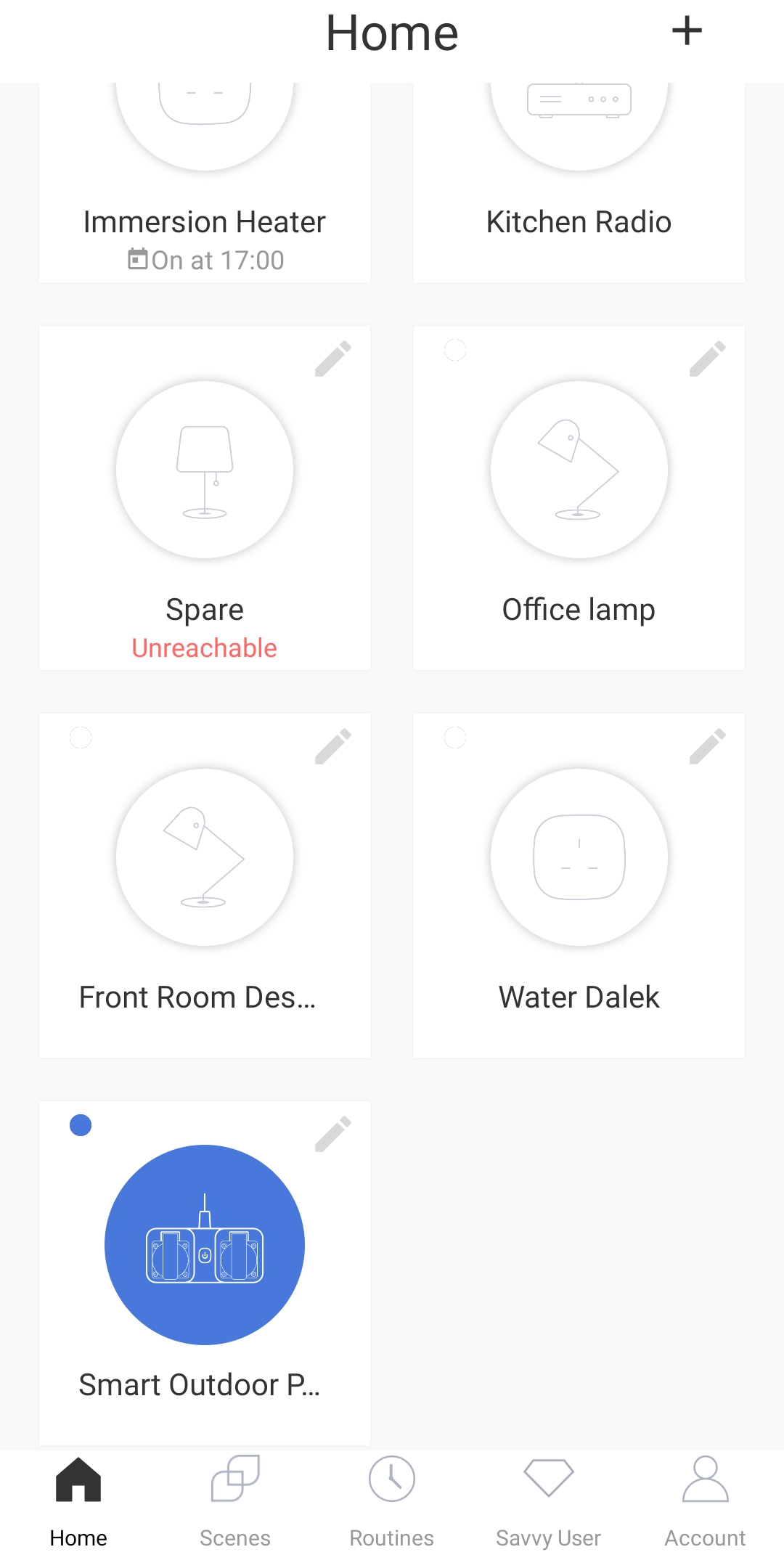Image resolution: width=784 pixels, height=1568 pixels.
Task: Tap the Spare lamp icon
Action: 205,470
